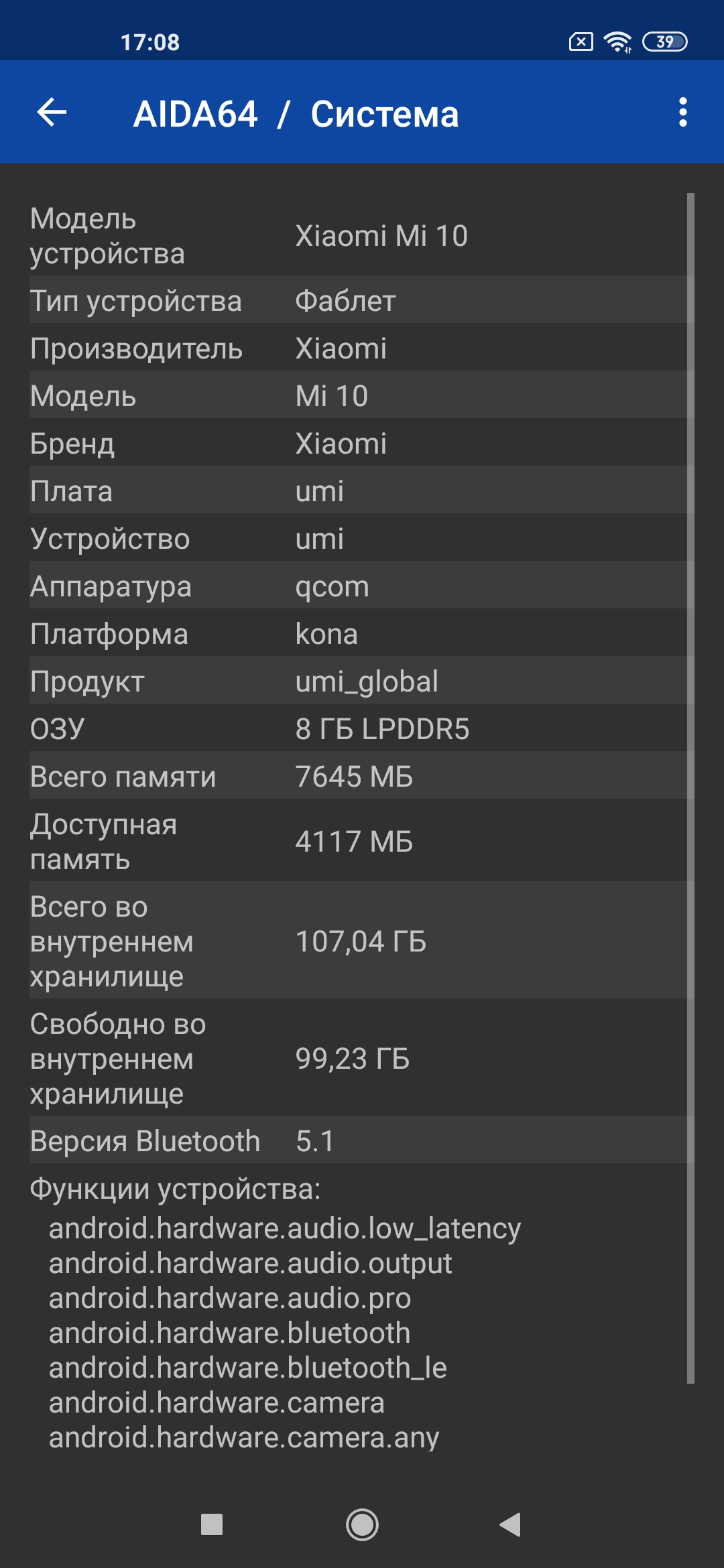Viewport: 724px width, 1568px height.
Task: Tap the system home button
Action: tap(362, 1525)
